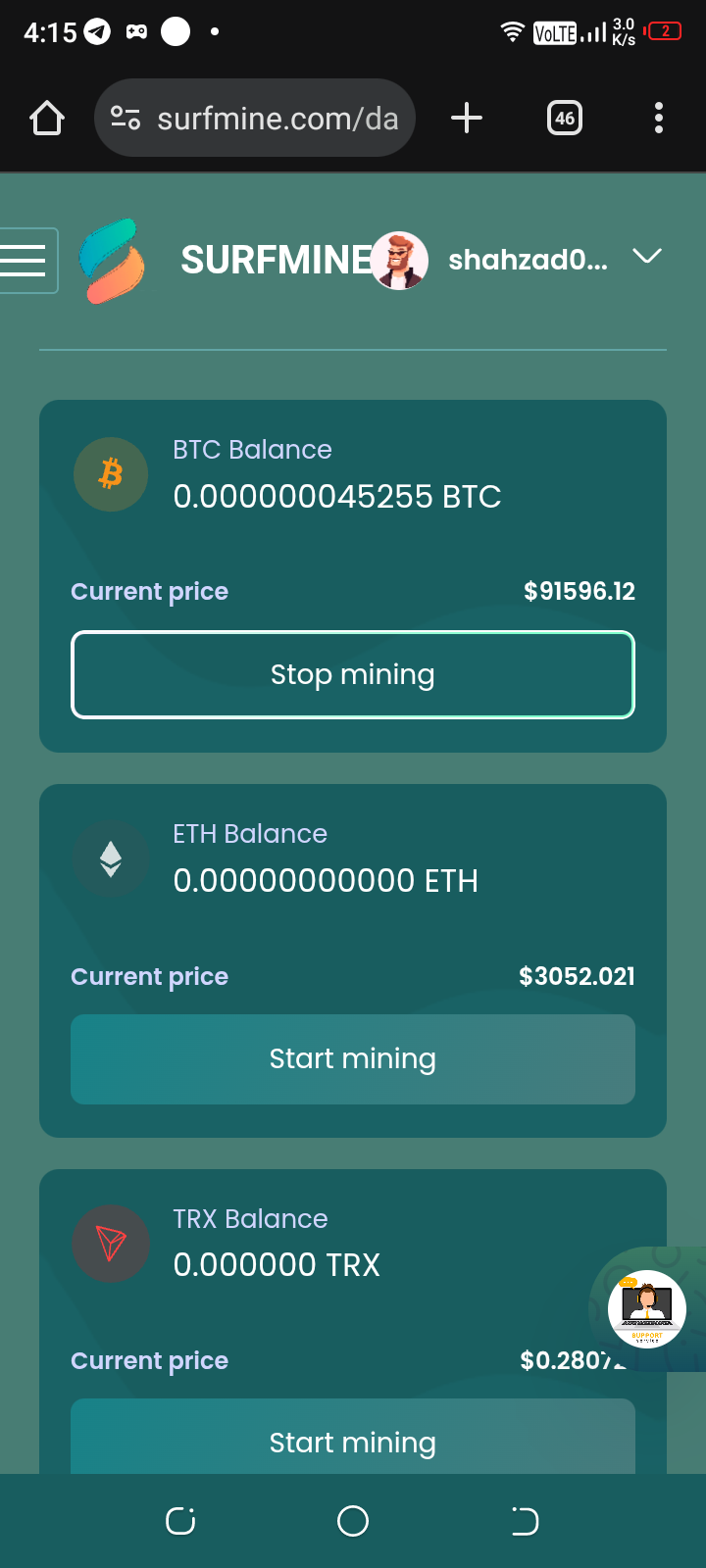The image size is (706, 1568).
Task: View the 46 open tabs
Action: (565, 119)
